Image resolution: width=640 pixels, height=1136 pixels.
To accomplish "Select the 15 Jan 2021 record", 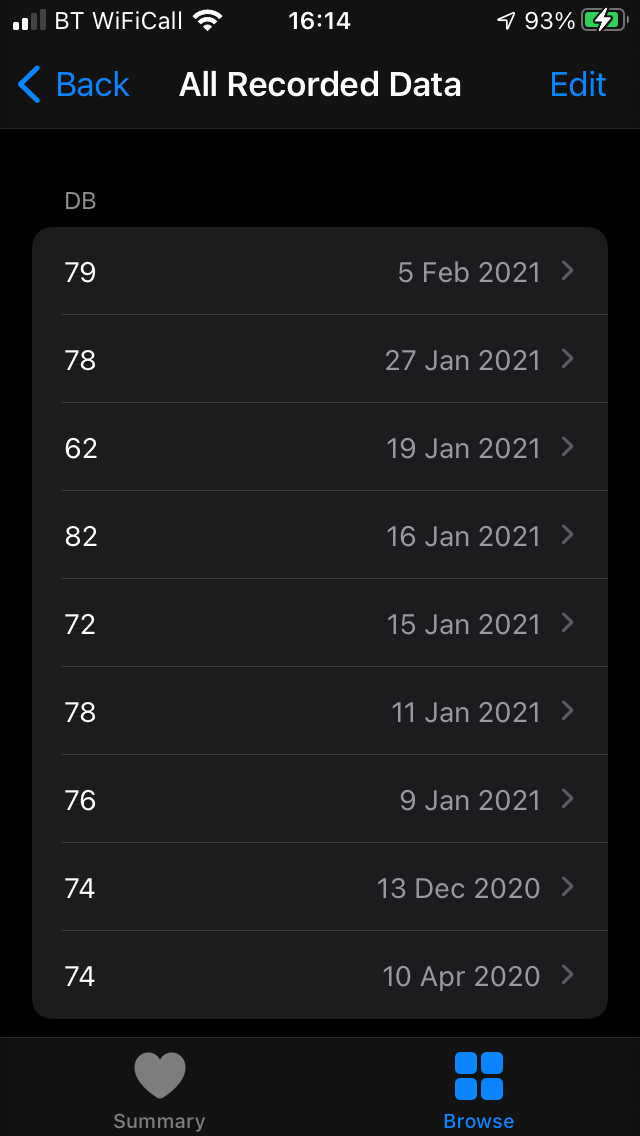I will pyautogui.click(x=320, y=624).
